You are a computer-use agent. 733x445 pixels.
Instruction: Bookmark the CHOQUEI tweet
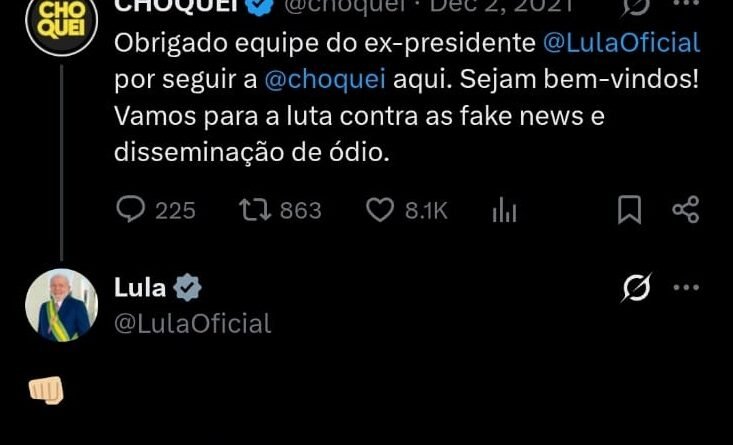[629, 209]
